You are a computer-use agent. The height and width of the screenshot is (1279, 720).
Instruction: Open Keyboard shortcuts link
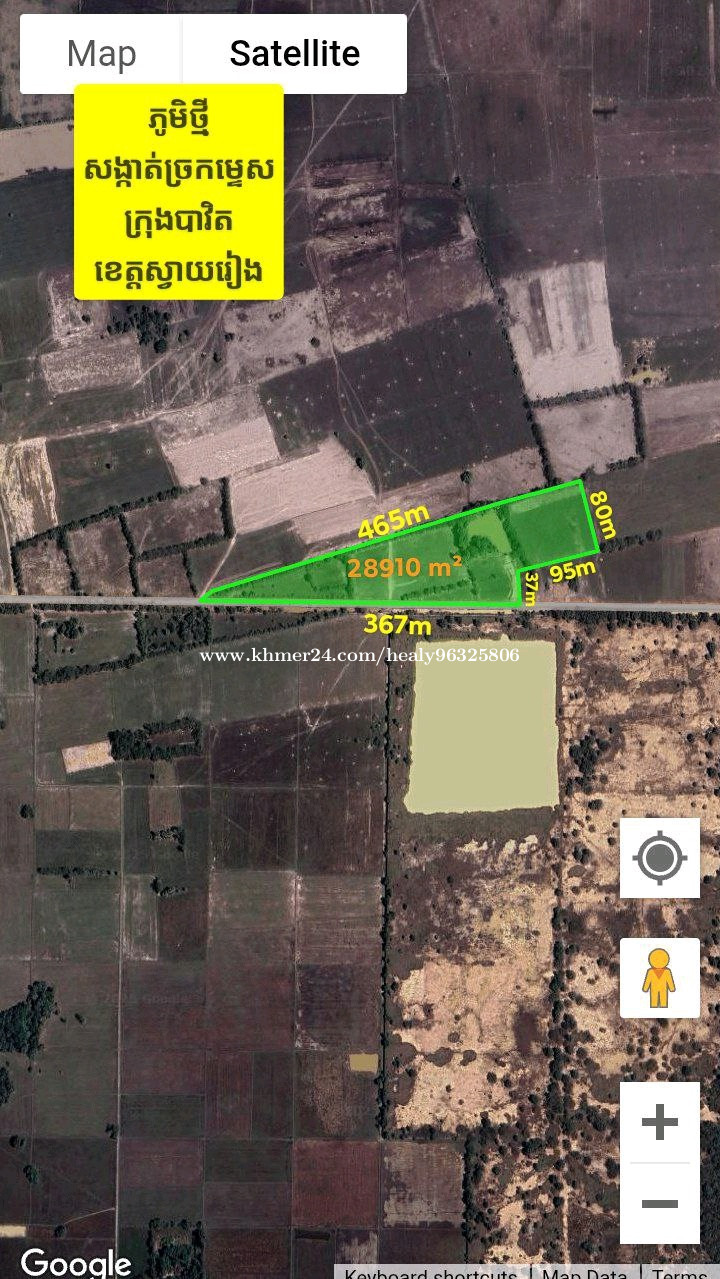431,1272
